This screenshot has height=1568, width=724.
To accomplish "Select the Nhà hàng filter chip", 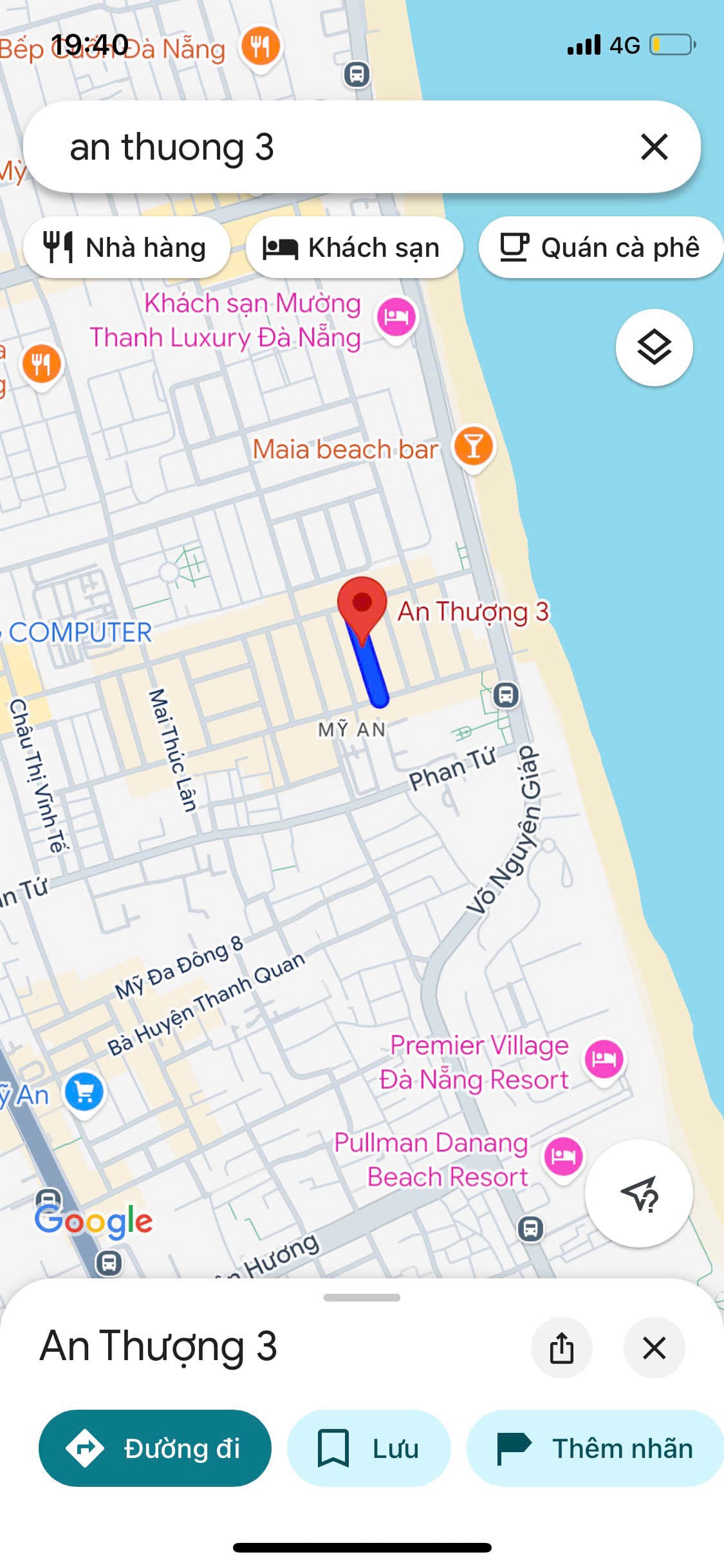I will pos(127,248).
